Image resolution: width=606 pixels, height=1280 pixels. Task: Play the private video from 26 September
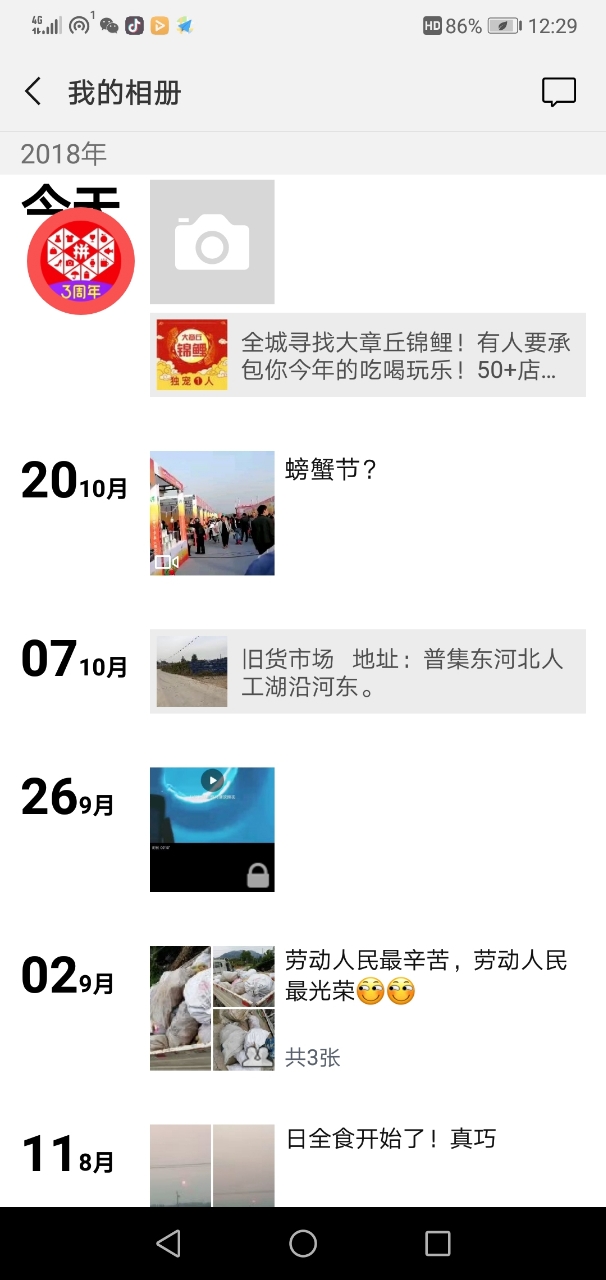pyautogui.click(x=212, y=829)
